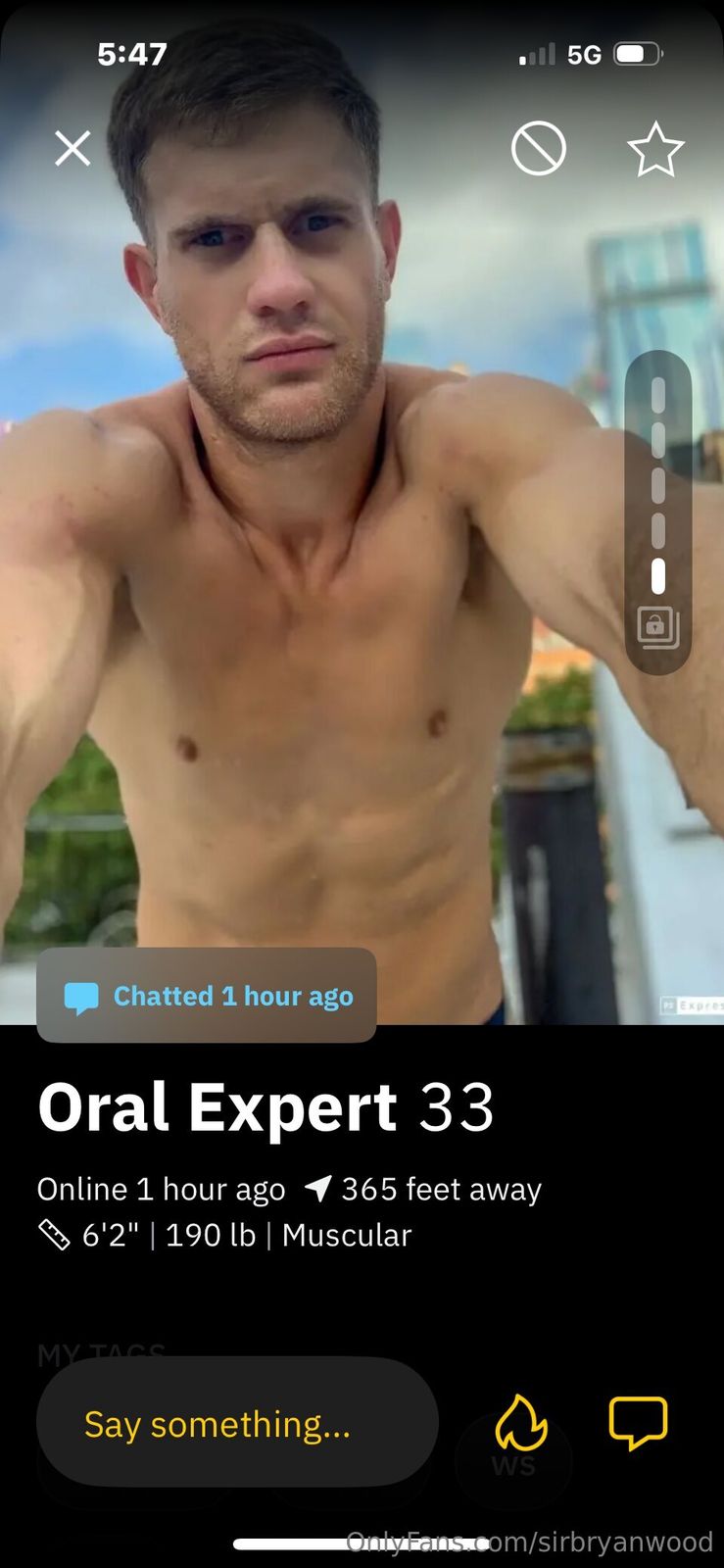Close this profile view
Viewport: 724px width, 1568px height.
point(72,149)
